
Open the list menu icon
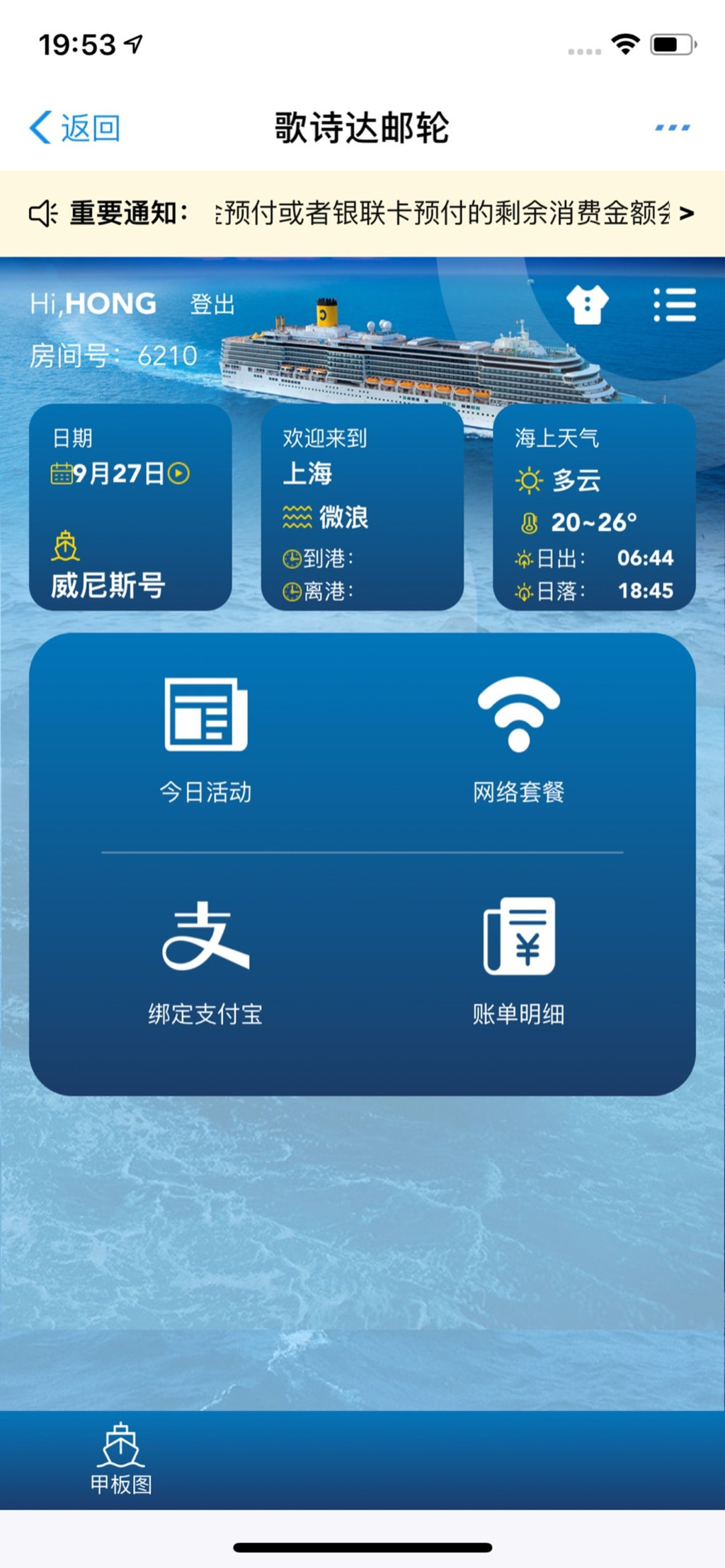click(674, 305)
